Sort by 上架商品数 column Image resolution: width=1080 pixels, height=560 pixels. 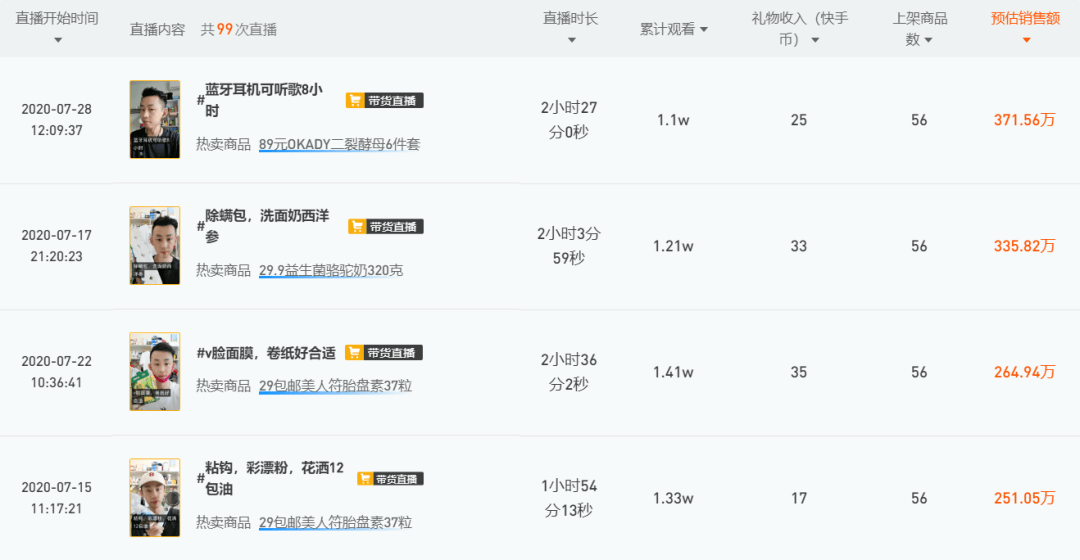click(x=919, y=28)
